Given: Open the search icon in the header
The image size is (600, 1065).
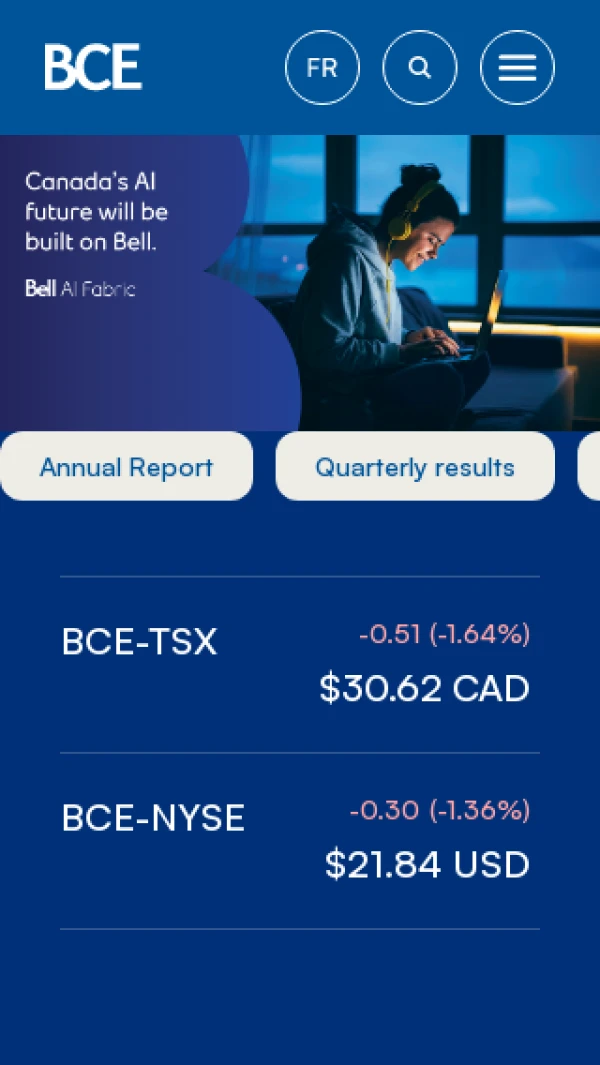Looking at the screenshot, I should (420, 67).
